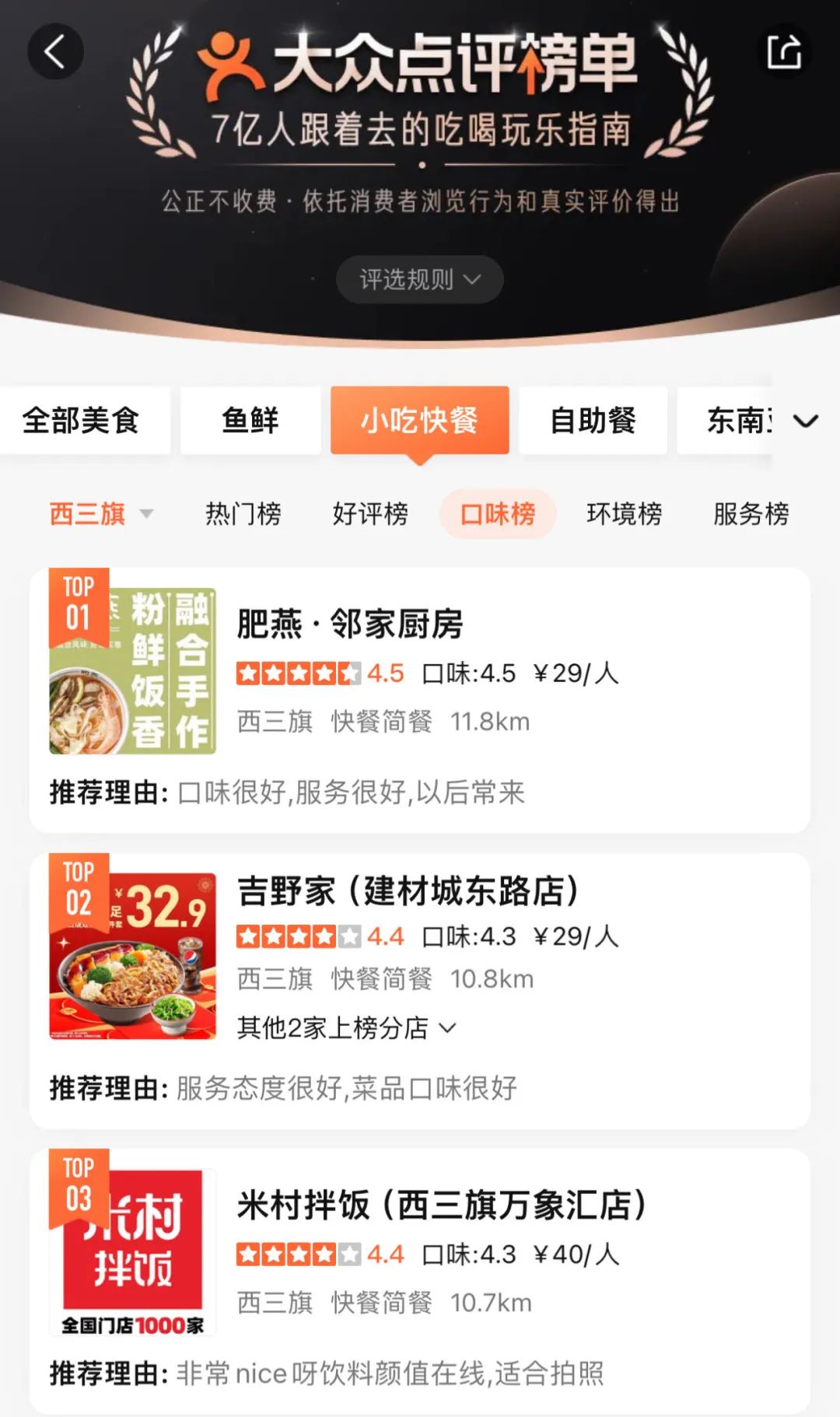
Task: Select the 小吃快餐 category tab
Action: [419, 421]
